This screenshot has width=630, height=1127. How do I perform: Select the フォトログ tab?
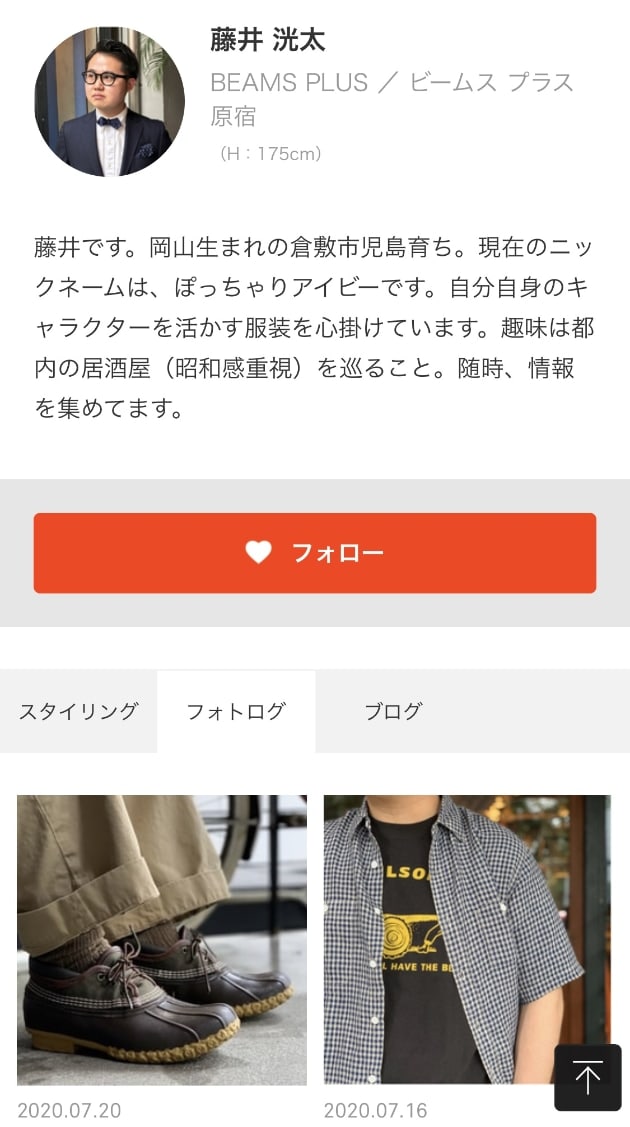tap(236, 711)
